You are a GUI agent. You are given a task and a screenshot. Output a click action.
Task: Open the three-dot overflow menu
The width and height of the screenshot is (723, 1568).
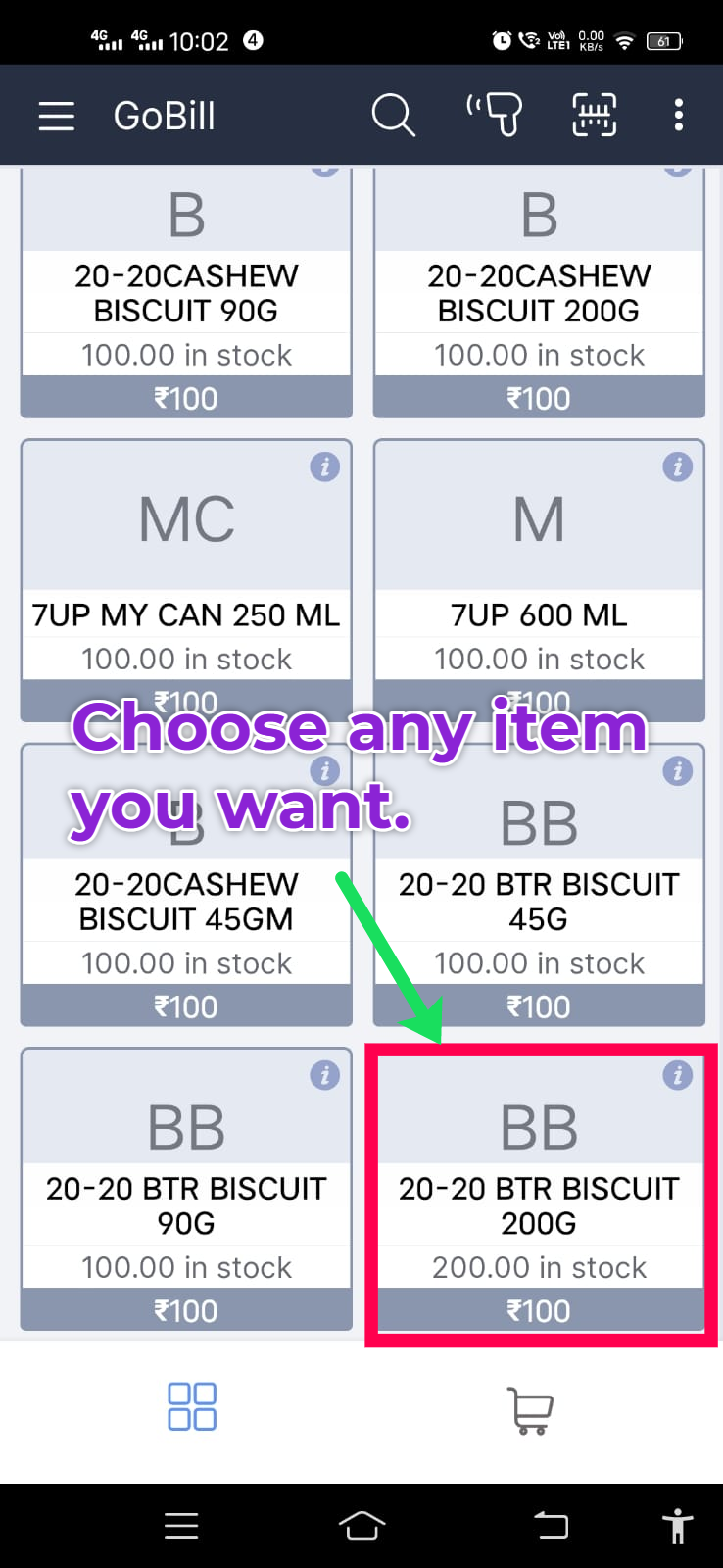pyautogui.click(x=678, y=115)
